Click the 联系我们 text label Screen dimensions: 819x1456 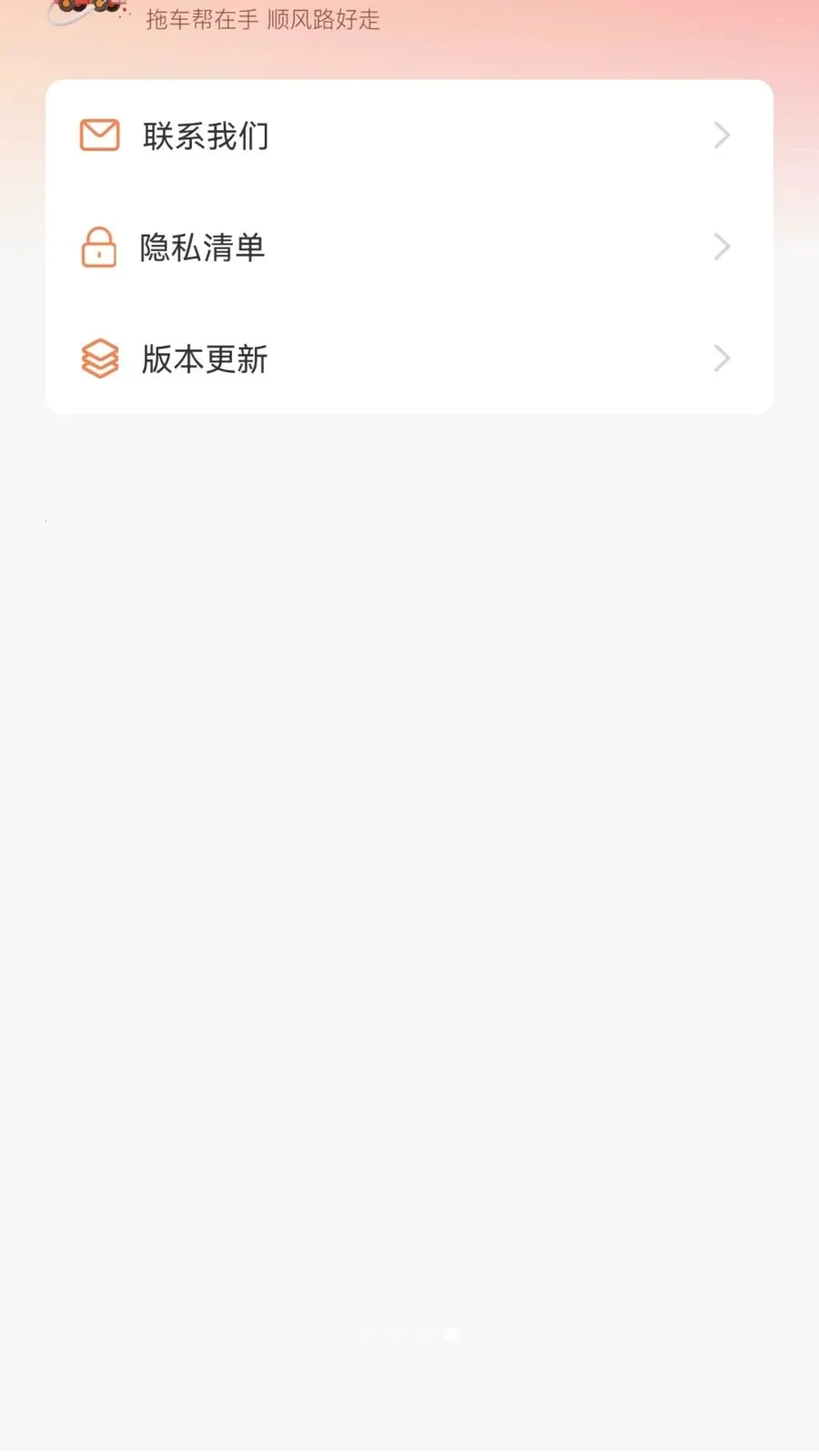point(205,135)
